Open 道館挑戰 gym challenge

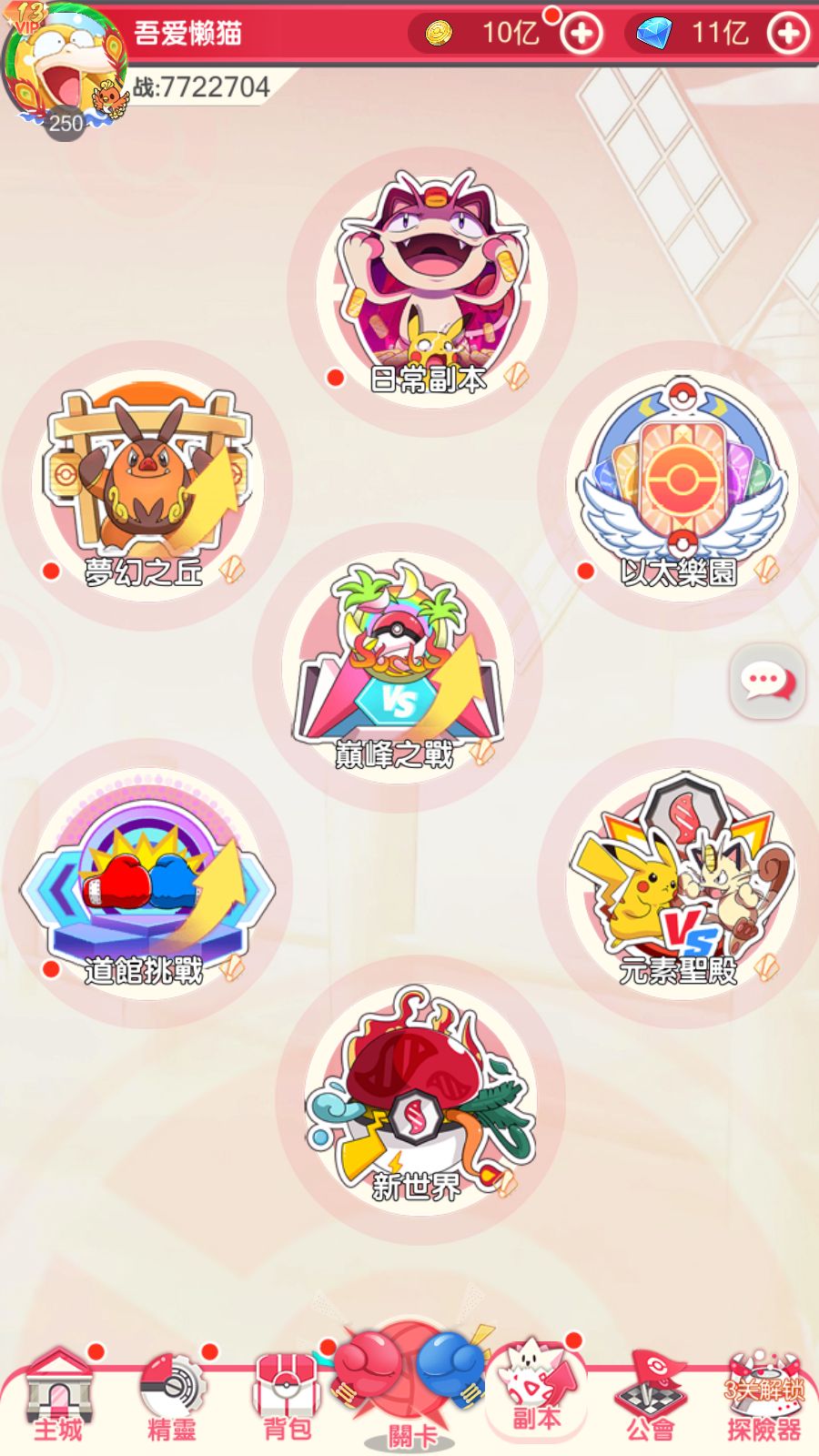(x=147, y=885)
